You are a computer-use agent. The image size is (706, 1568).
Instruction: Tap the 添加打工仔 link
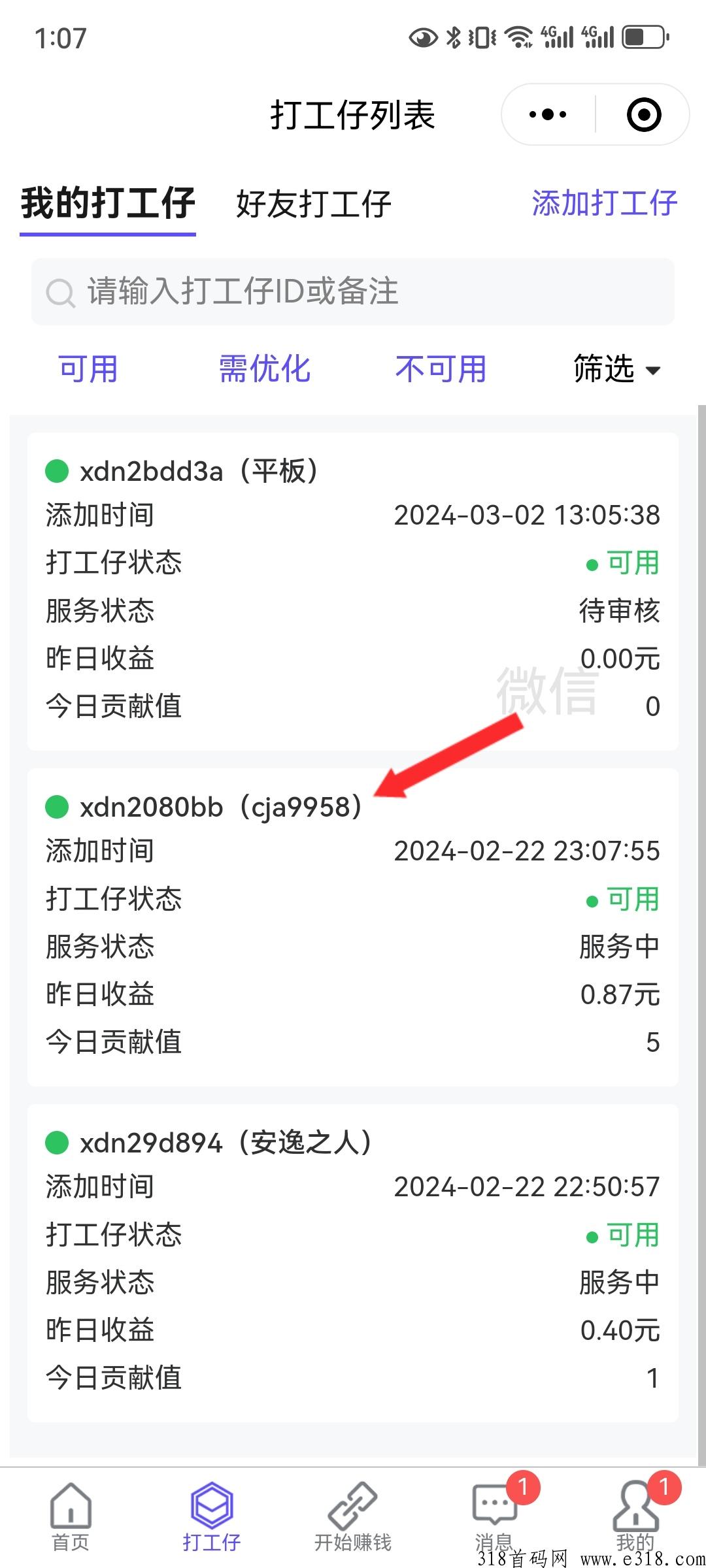tap(605, 203)
